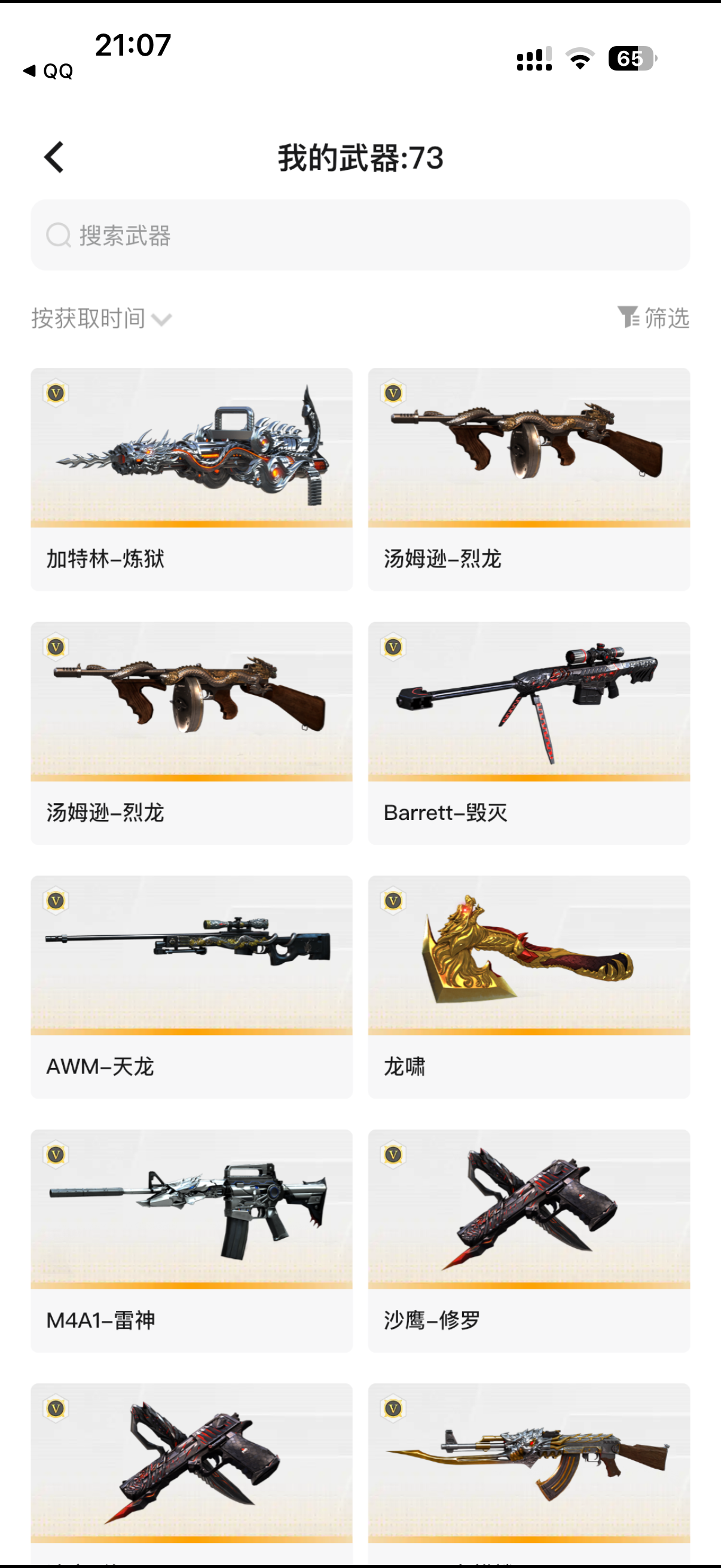Open the 加特林-炼狱 weapon card
Image resolution: width=721 pixels, height=1568 pixels.
click(x=192, y=479)
